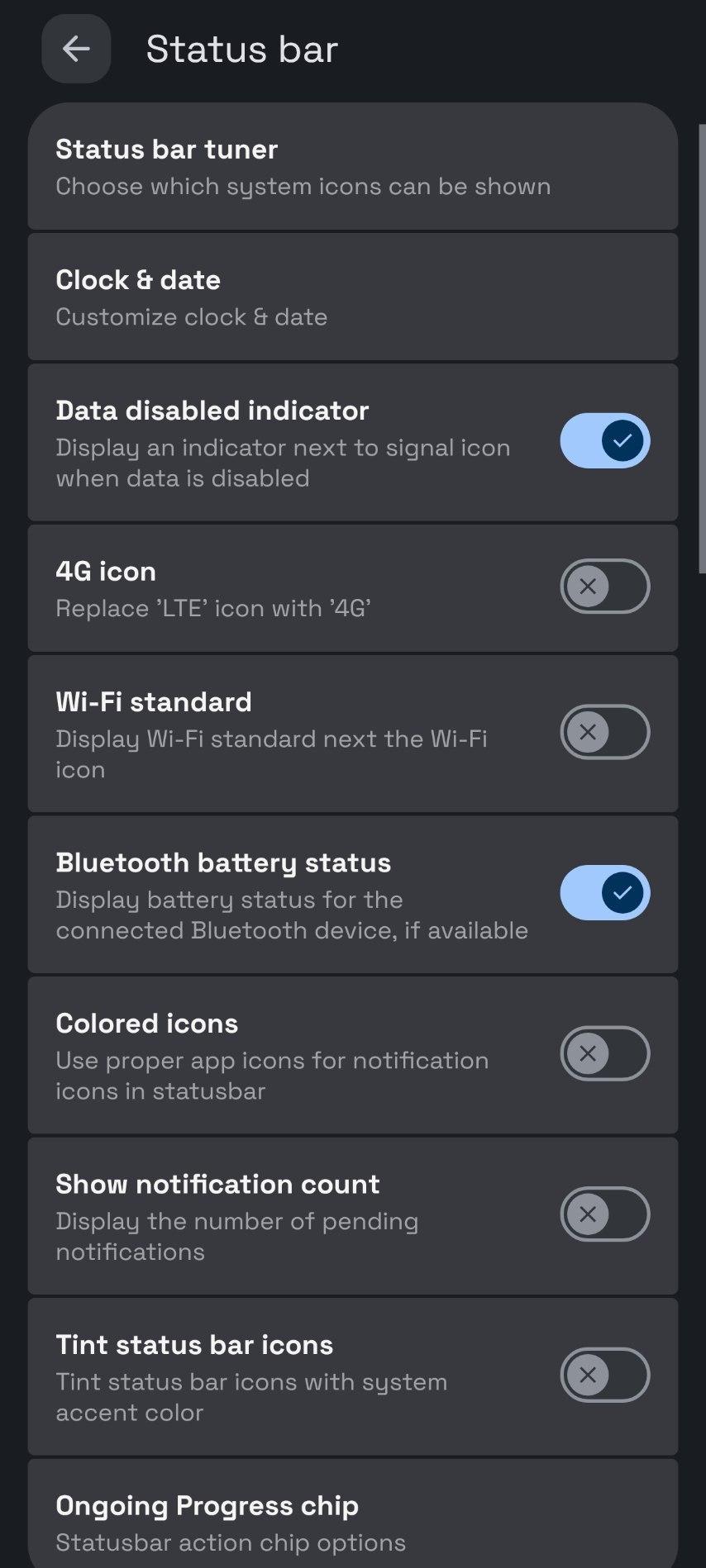Open Status bar tuner
This screenshot has height=1568, width=706.
pos(352,167)
